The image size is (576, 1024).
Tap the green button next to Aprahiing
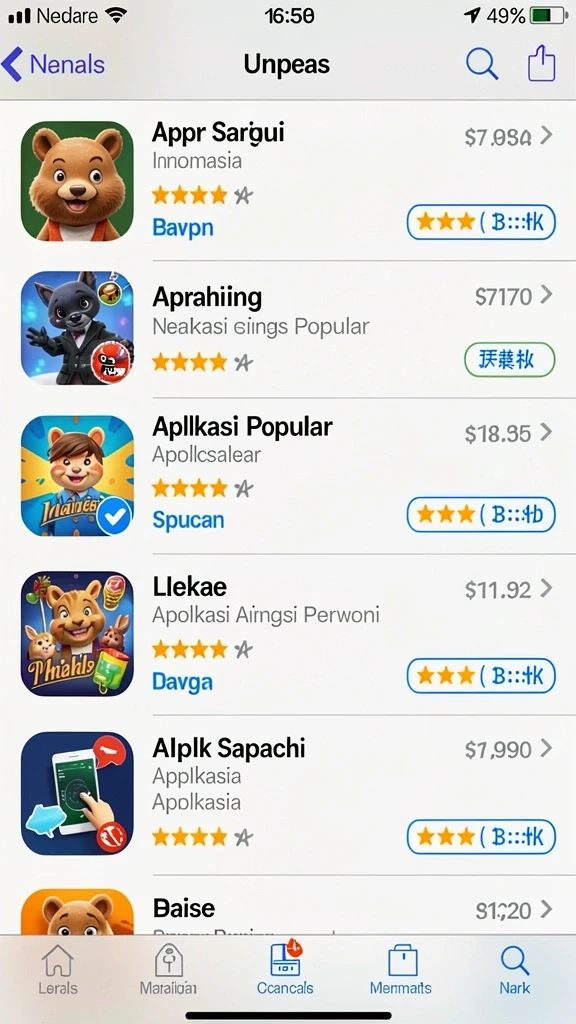(x=509, y=360)
